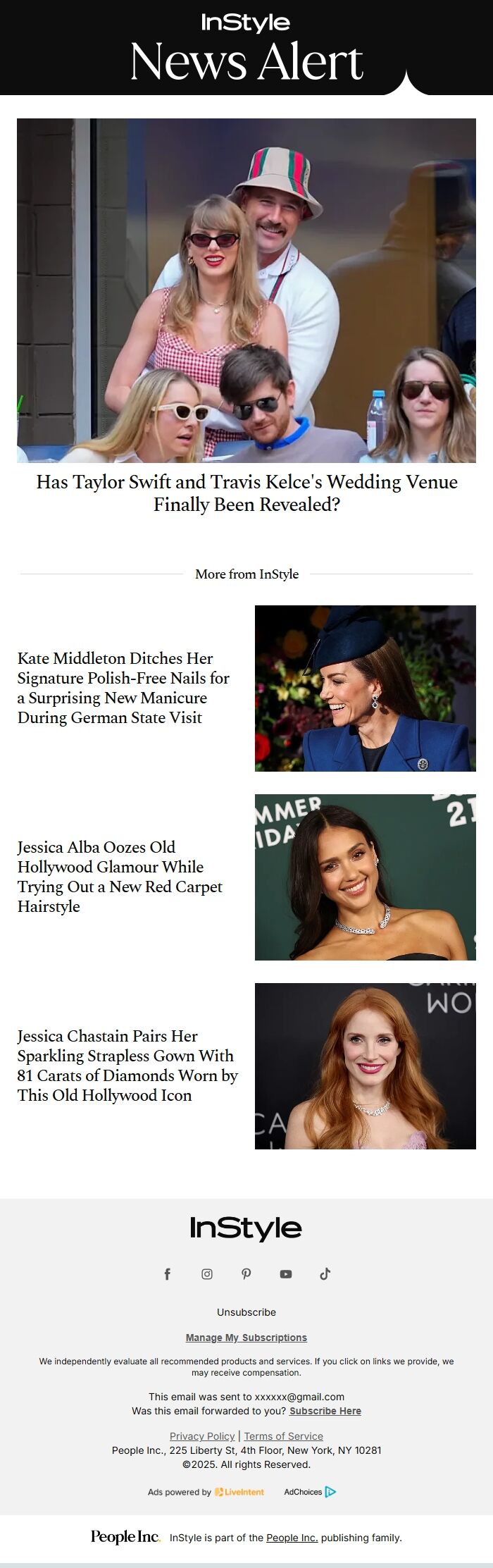Tap the Kate Middleton photo thumbnail
The width and height of the screenshot is (493, 1568).
pyautogui.click(x=365, y=688)
